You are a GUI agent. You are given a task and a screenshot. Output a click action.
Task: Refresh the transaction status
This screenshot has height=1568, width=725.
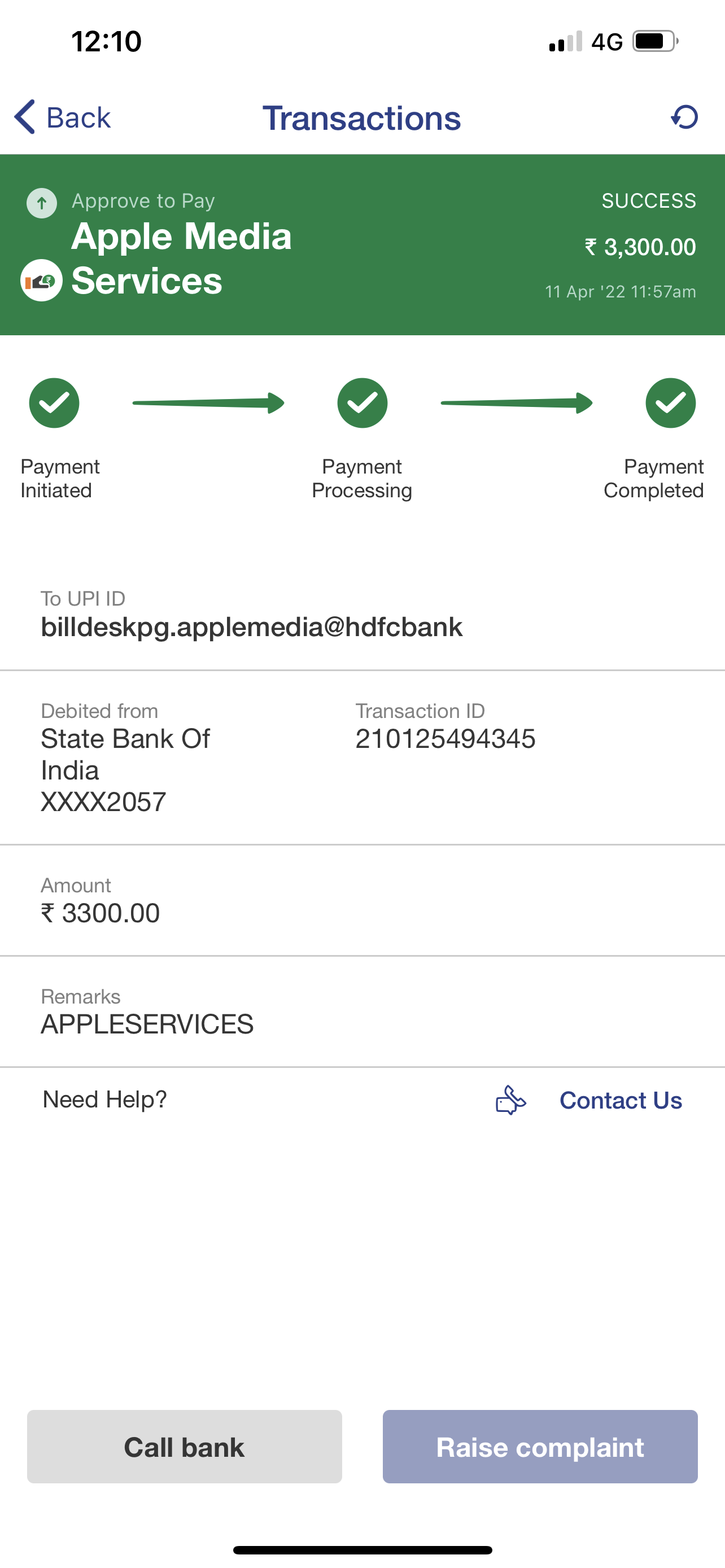click(x=684, y=117)
